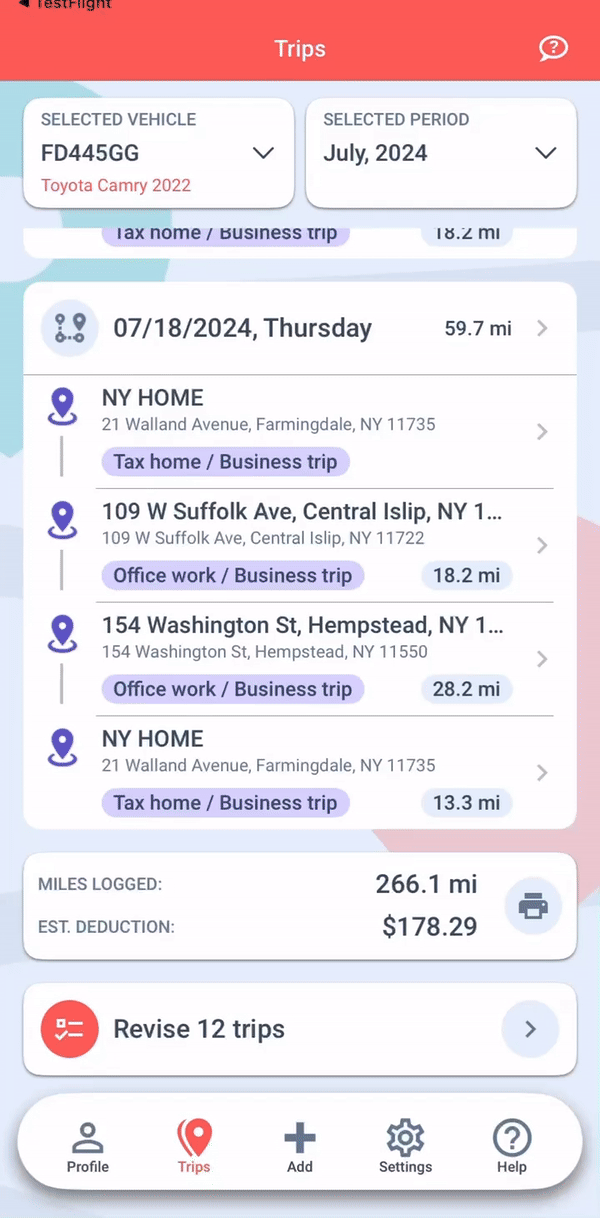
Task: Open the 07/18/2024 Thursday trip day
Action: pos(300,328)
